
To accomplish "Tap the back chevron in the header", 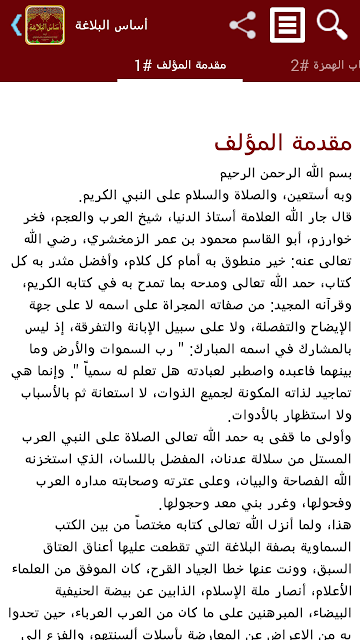I will coord(16,25).
